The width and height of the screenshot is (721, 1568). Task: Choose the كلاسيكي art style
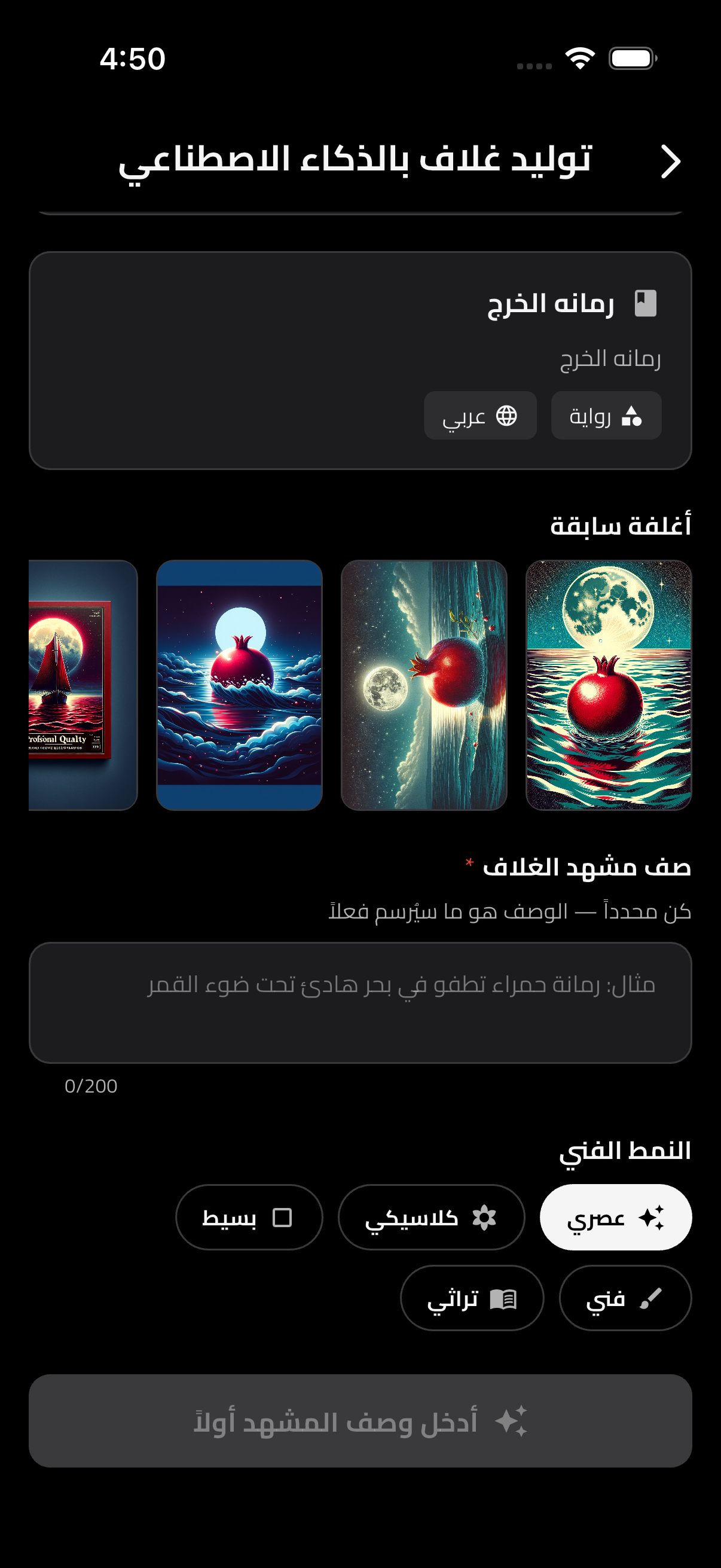tap(431, 1217)
